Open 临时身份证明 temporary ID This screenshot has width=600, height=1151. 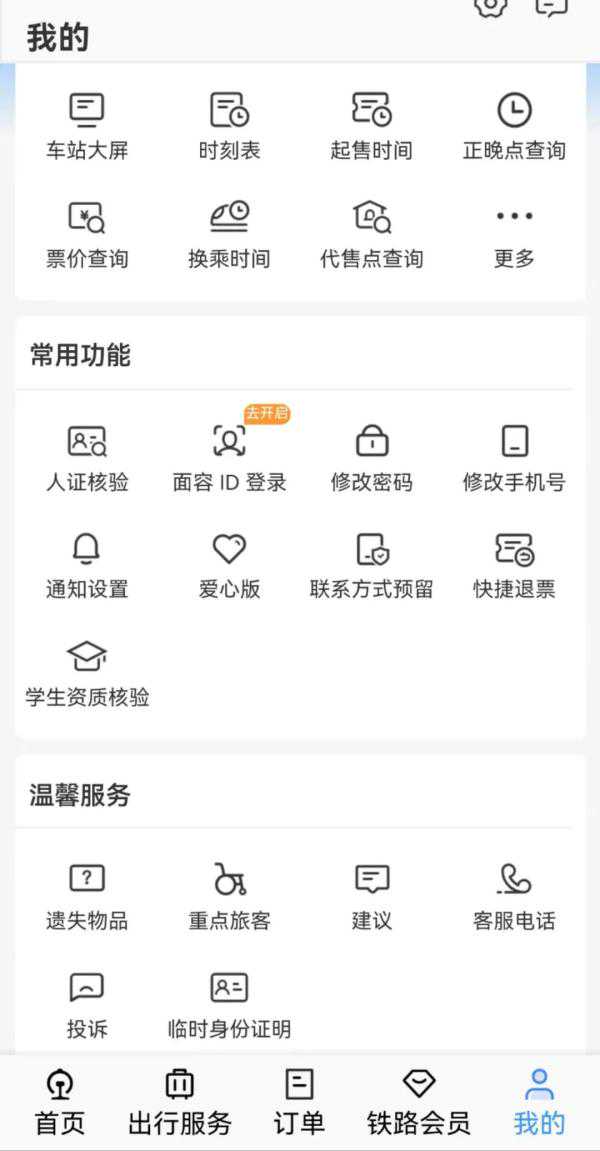[229, 1004]
